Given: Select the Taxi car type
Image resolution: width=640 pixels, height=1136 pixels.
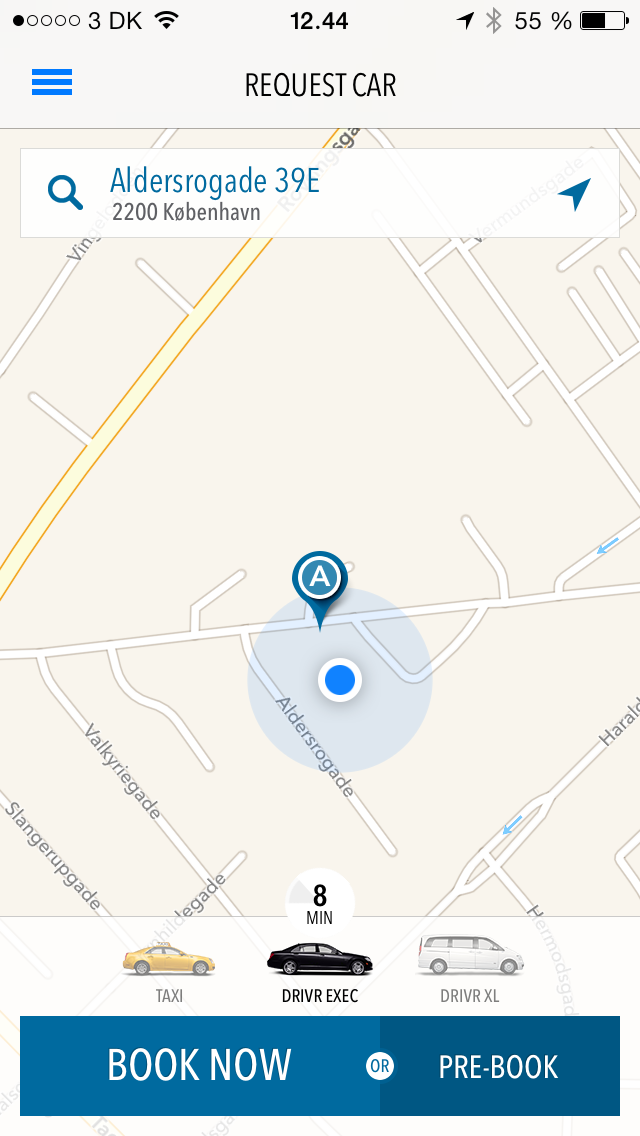Looking at the screenshot, I should pyautogui.click(x=169, y=970).
